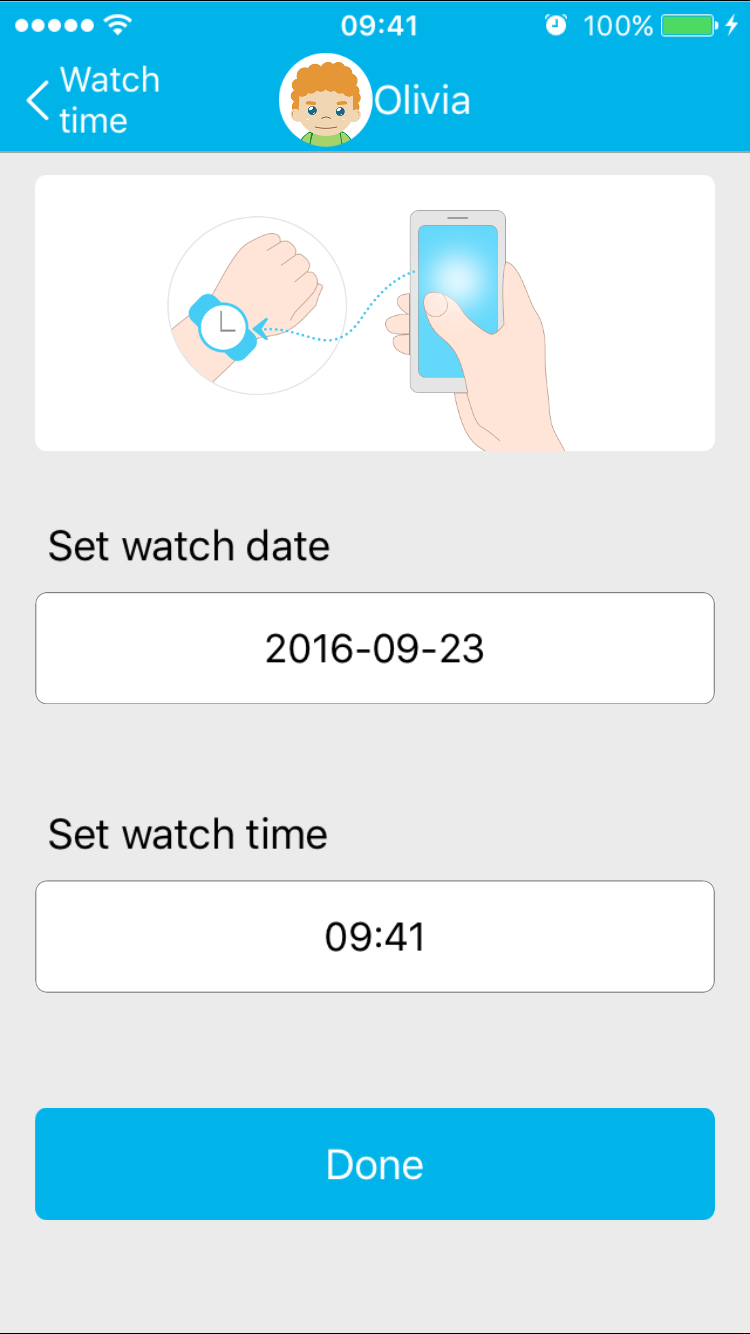Open the watch date field 2016-09-23

pos(375,648)
